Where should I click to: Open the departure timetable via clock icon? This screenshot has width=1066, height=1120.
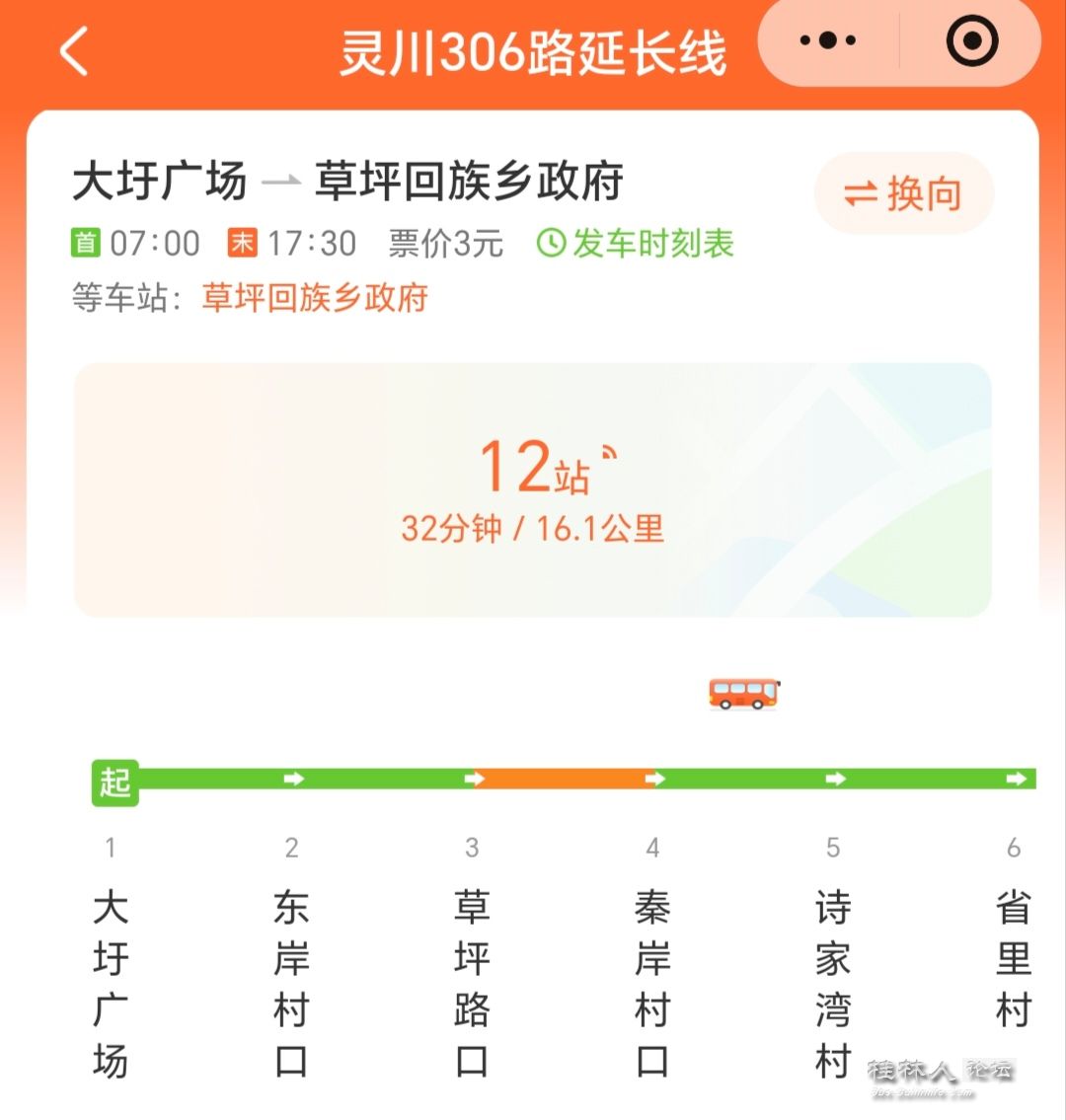click(x=550, y=242)
